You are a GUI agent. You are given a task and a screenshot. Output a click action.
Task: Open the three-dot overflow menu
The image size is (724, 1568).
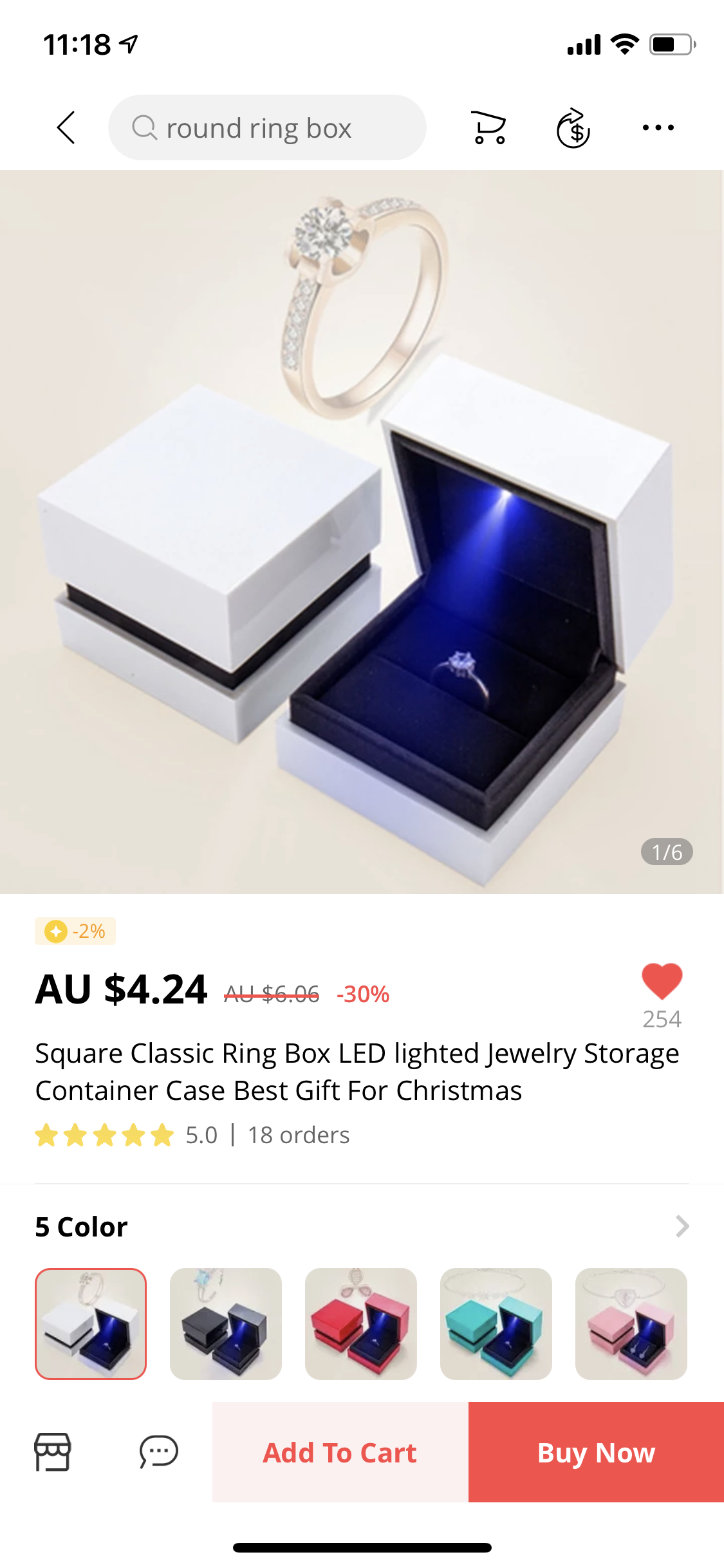pyautogui.click(x=658, y=127)
